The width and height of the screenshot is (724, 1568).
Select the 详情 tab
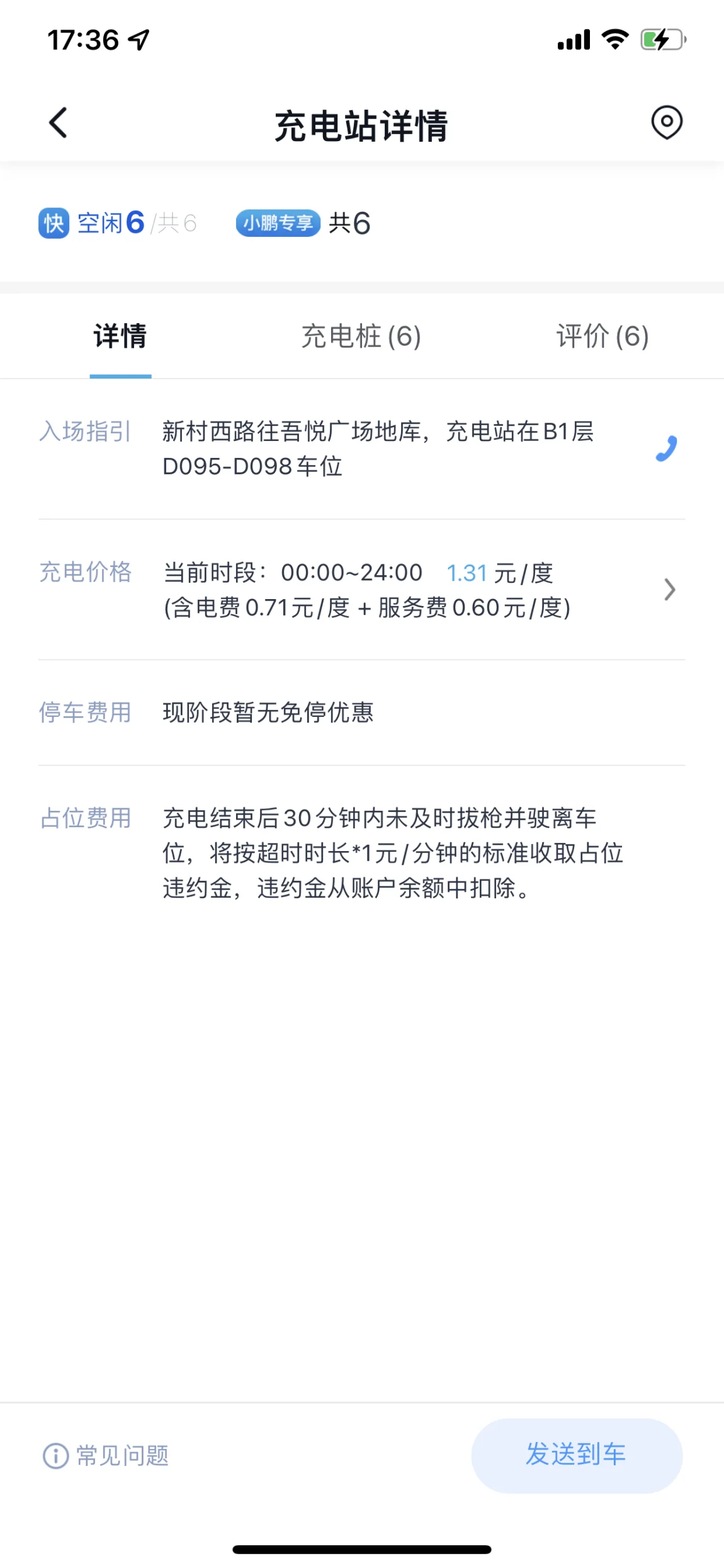point(120,336)
